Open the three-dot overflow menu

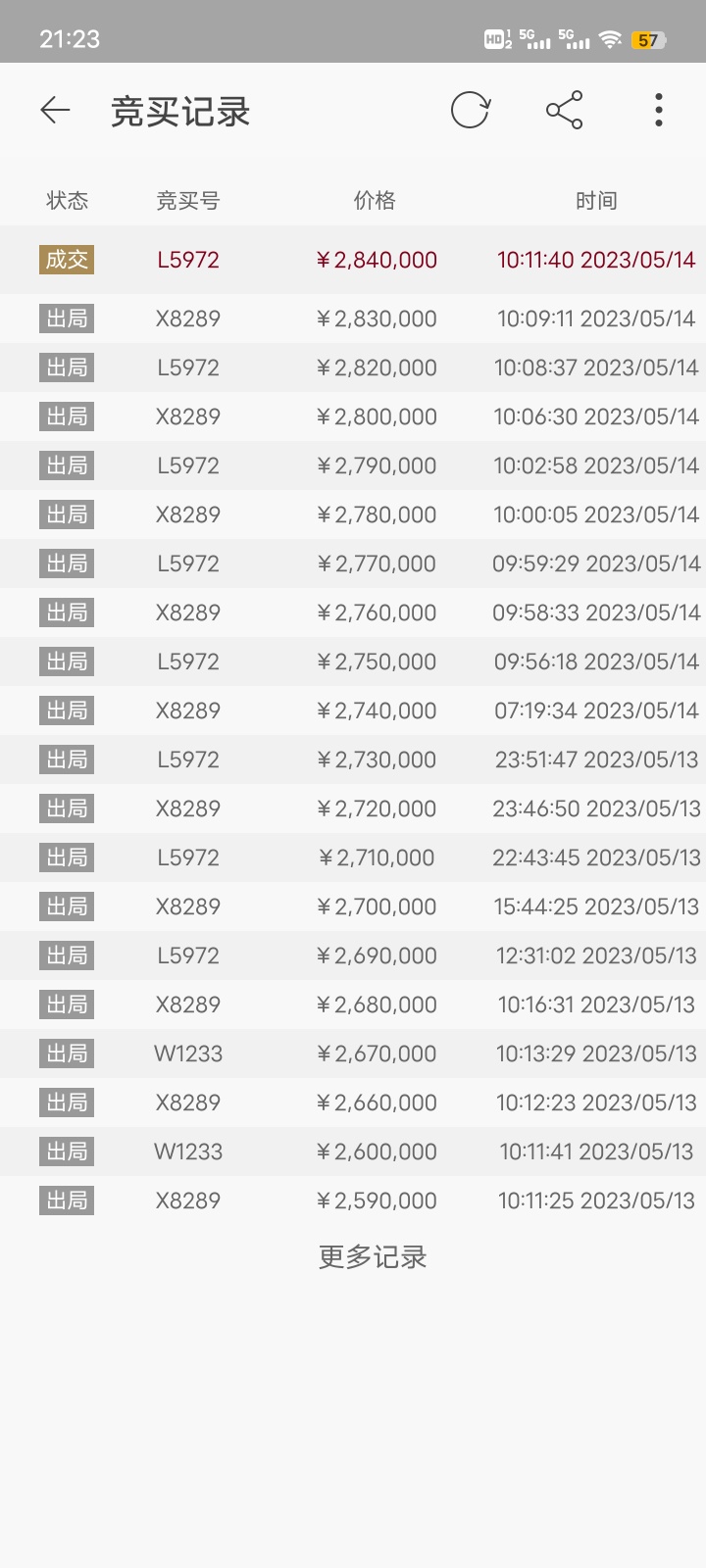(x=659, y=111)
